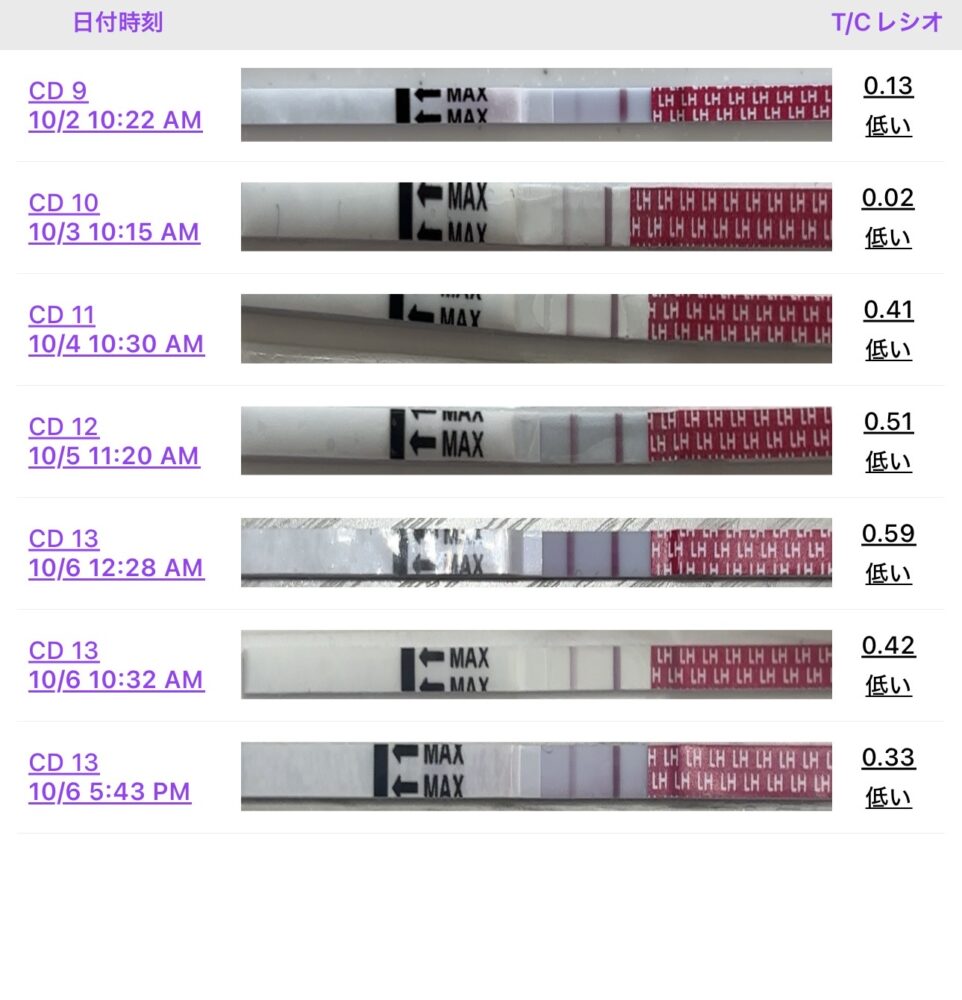
Task: Tap the 0.51 T/C ratio result
Action: 888,422
